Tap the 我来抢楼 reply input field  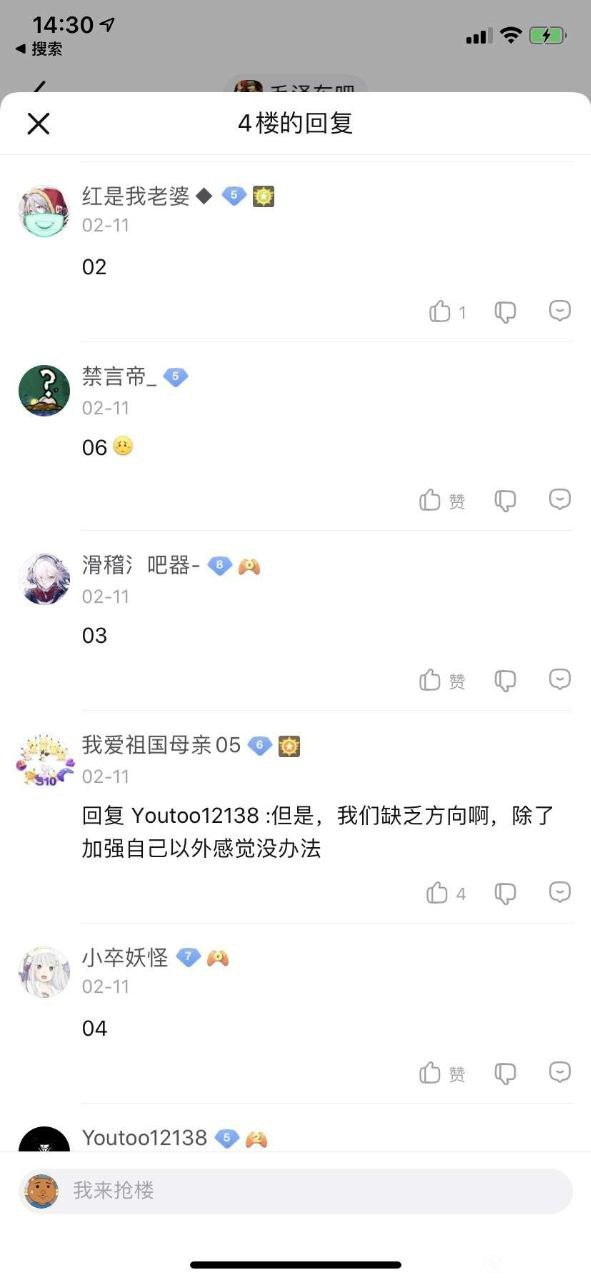[x=295, y=1191]
